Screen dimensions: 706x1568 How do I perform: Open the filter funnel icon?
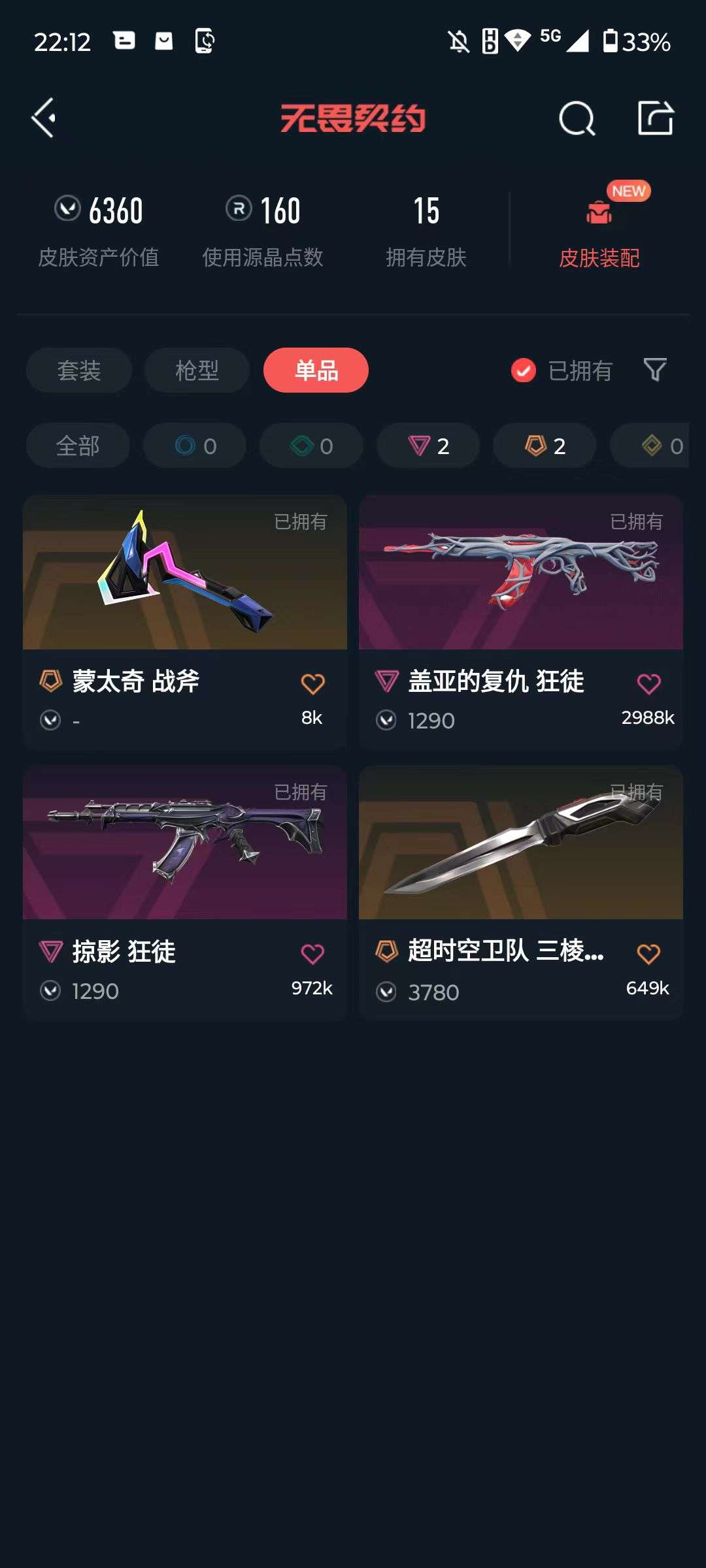tap(654, 370)
